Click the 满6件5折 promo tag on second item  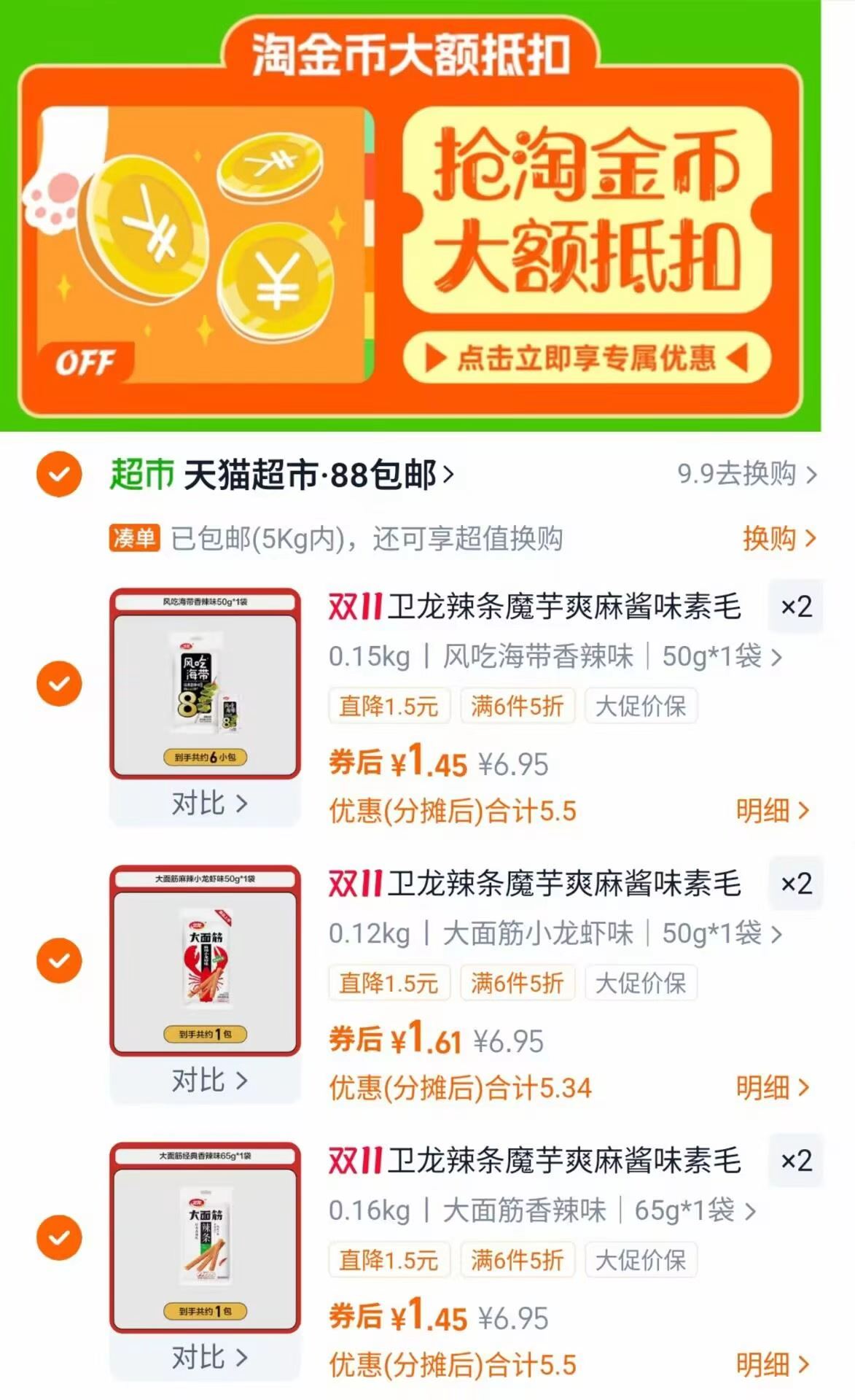[x=519, y=984]
